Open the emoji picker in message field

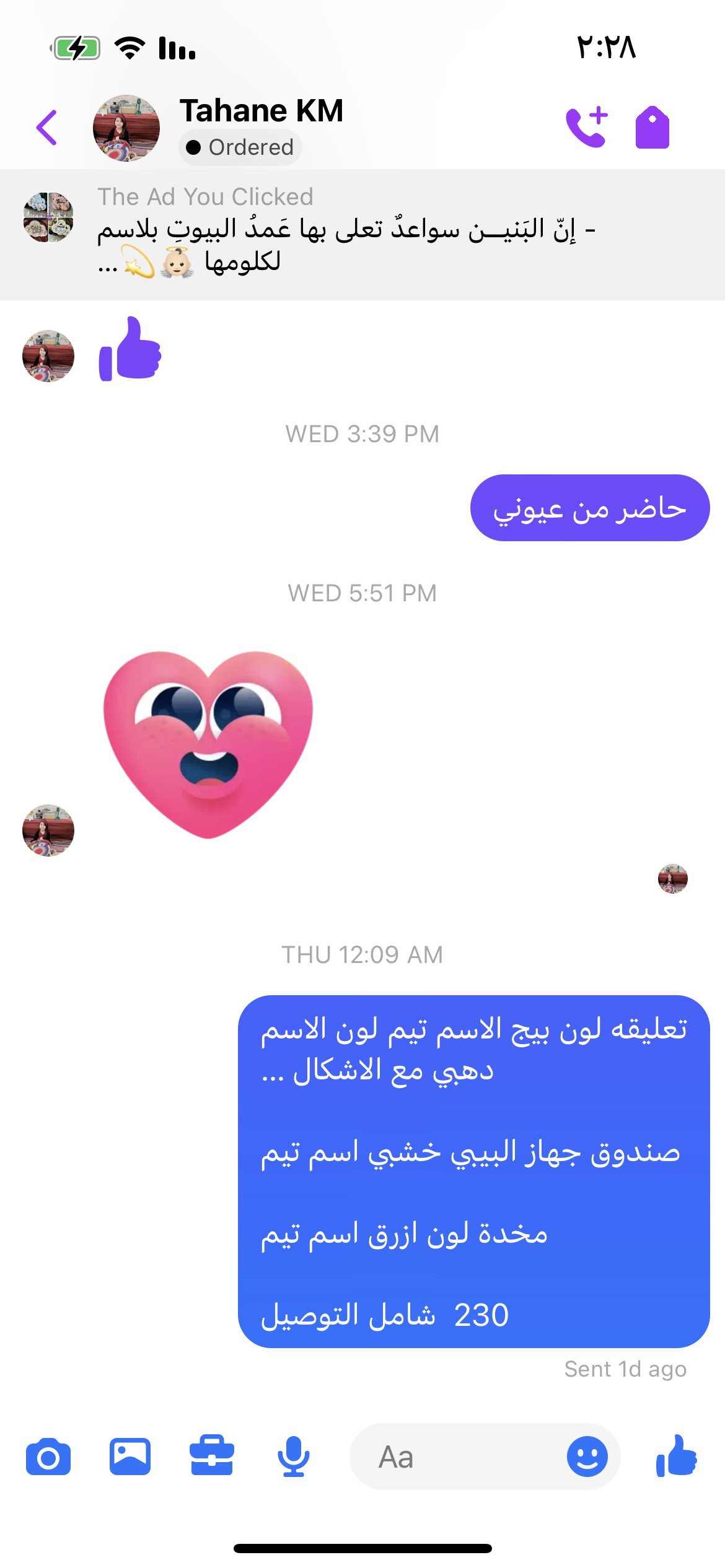click(587, 1457)
